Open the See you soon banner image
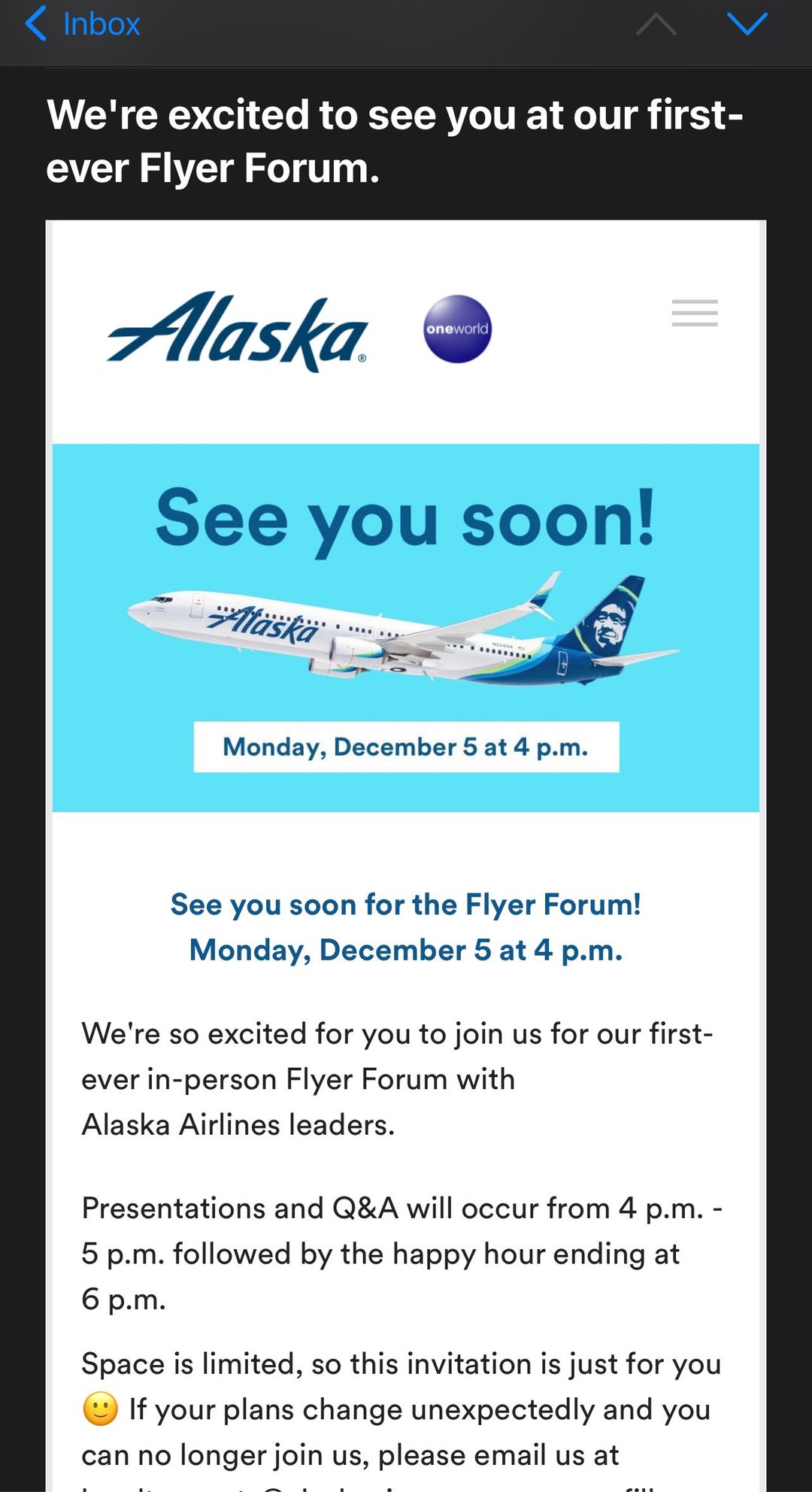812x1492 pixels. pos(406,627)
